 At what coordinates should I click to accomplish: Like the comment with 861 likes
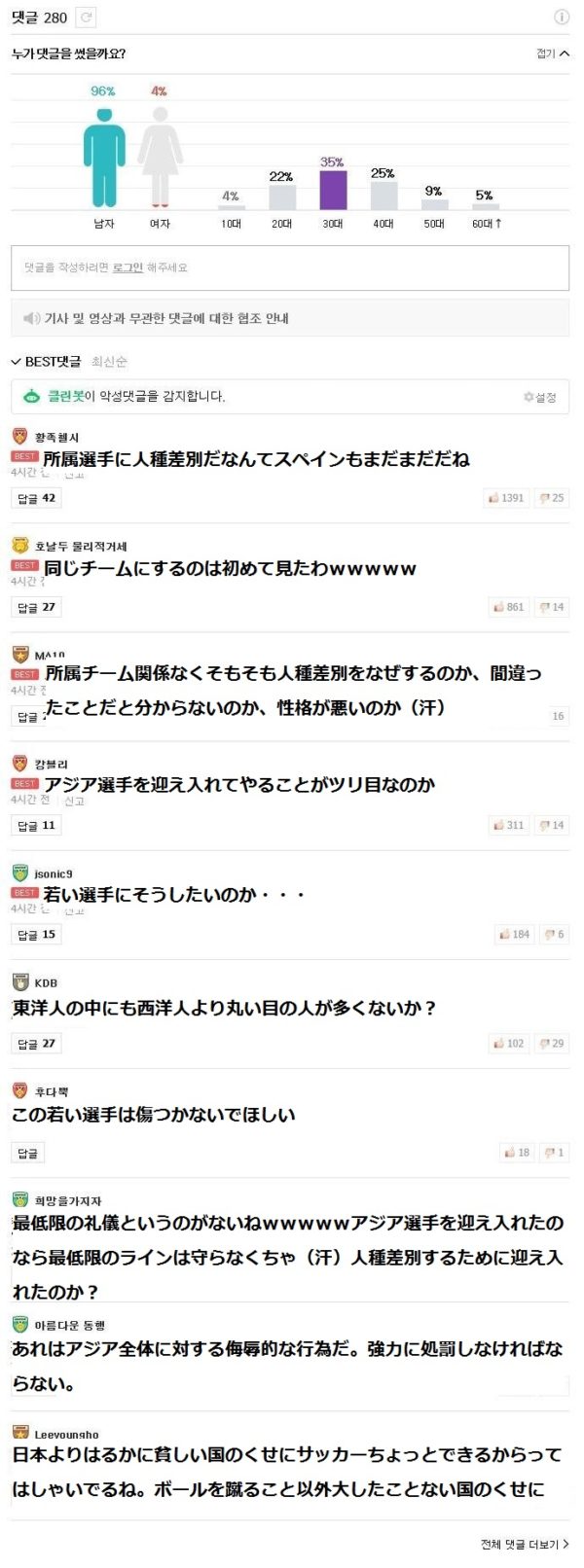(x=509, y=607)
